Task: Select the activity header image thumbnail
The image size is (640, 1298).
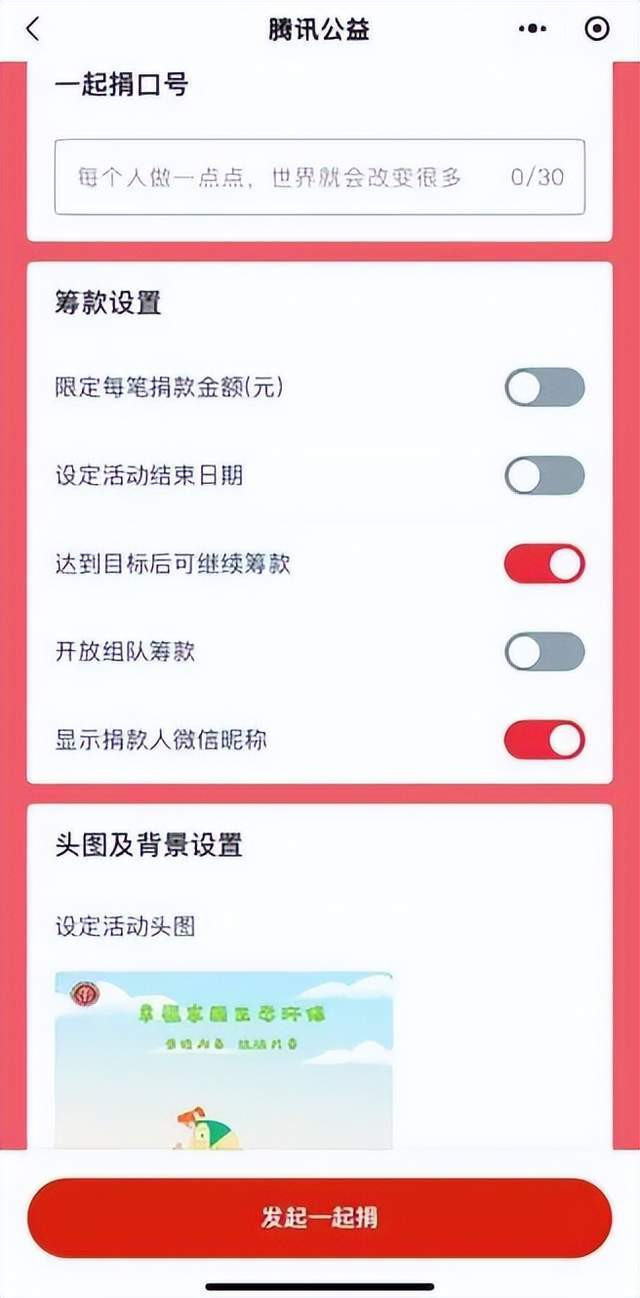Action: [x=223, y=1060]
